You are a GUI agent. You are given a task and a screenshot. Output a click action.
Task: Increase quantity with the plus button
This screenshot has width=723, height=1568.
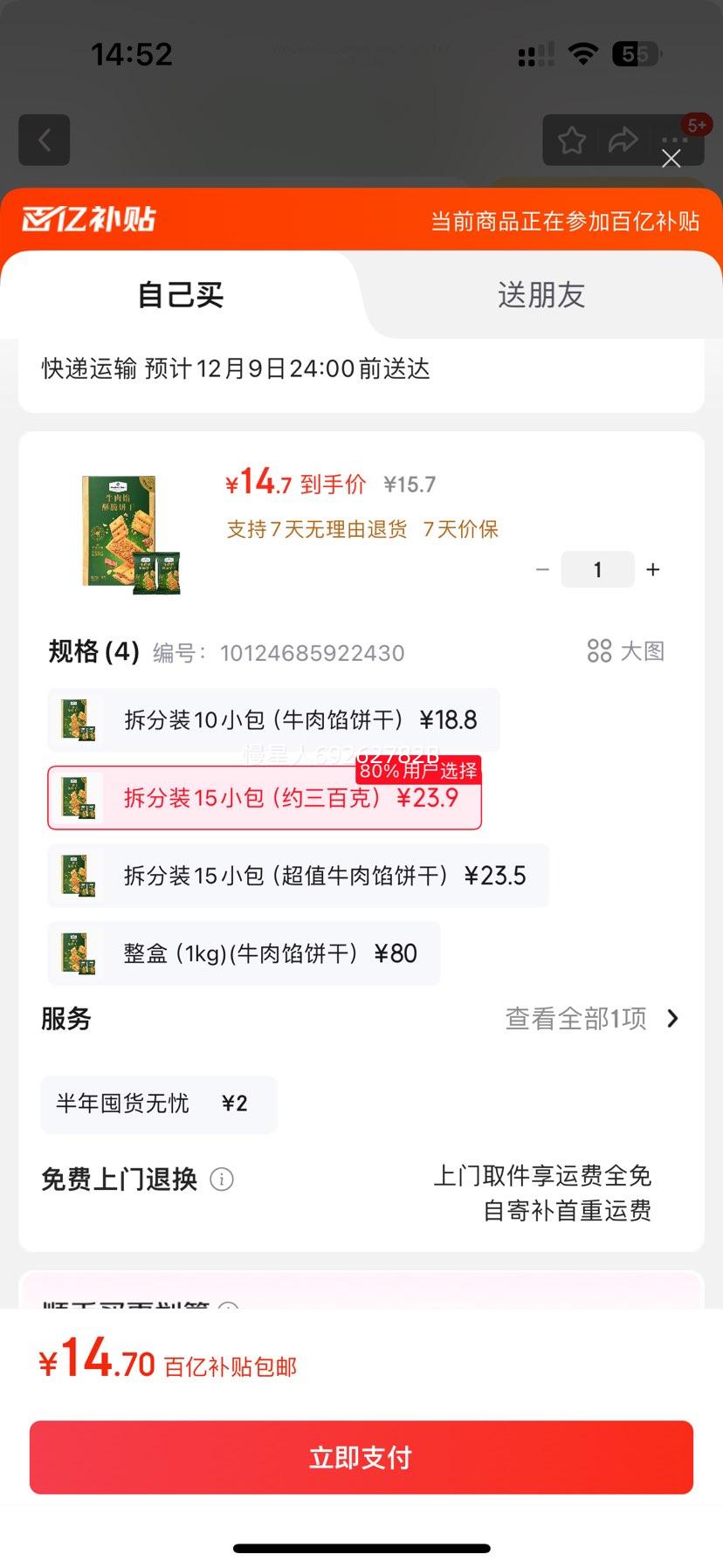652,569
